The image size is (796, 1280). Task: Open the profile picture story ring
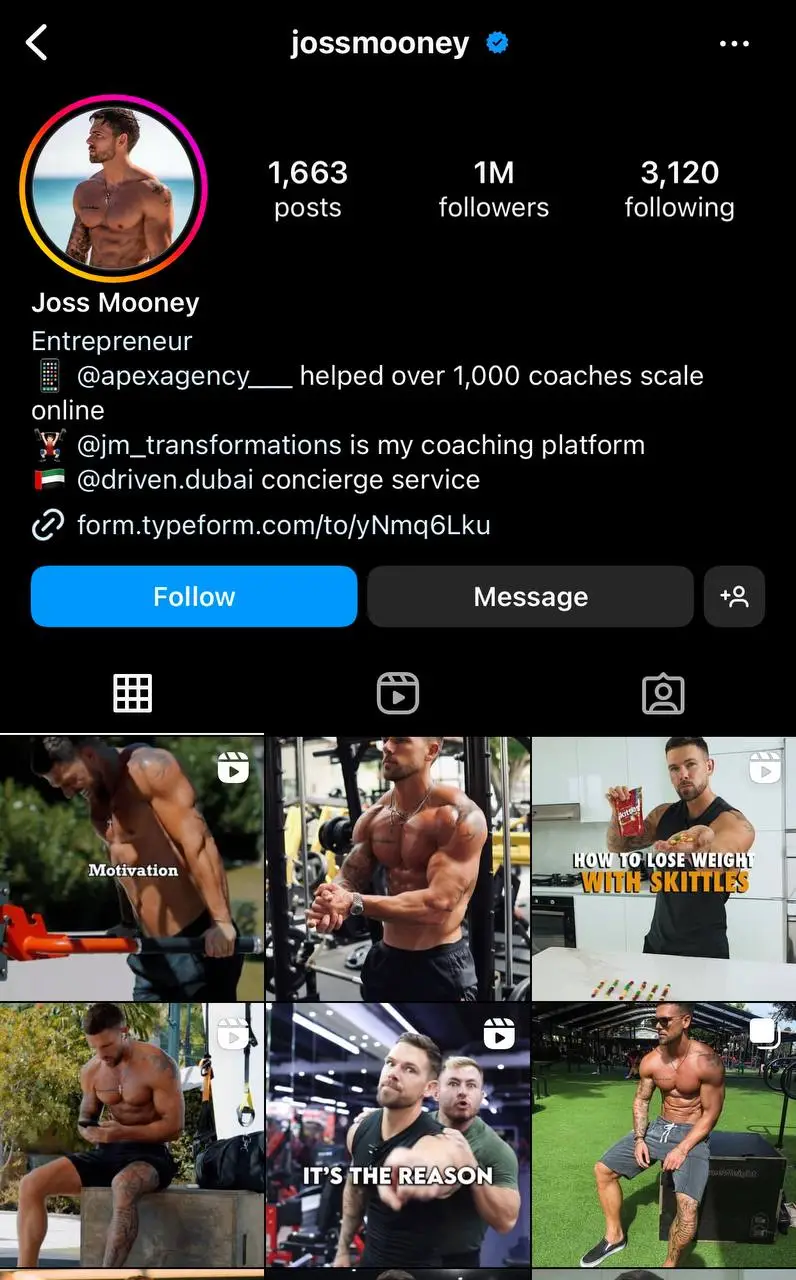pyautogui.click(x=114, y=185)
